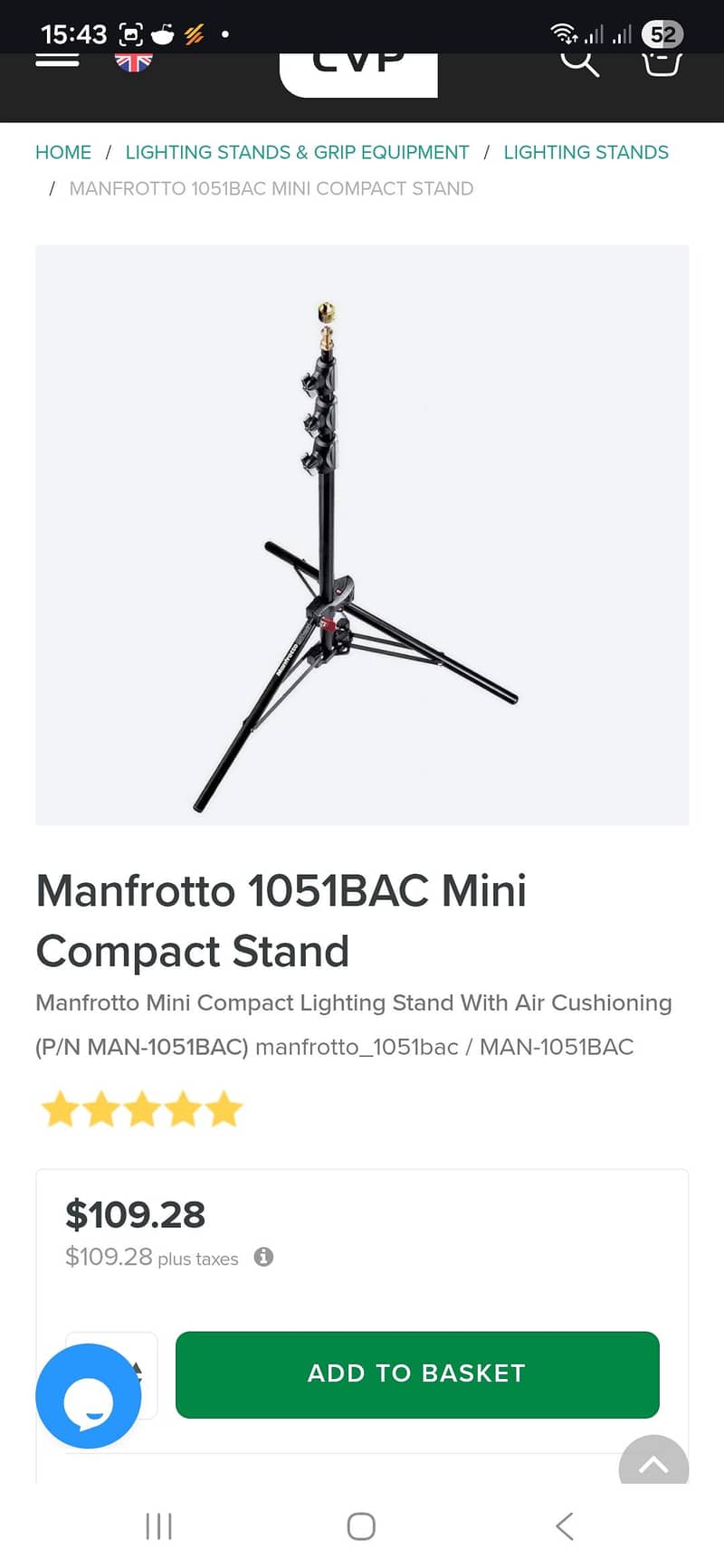Go back using system back button

565,1526
